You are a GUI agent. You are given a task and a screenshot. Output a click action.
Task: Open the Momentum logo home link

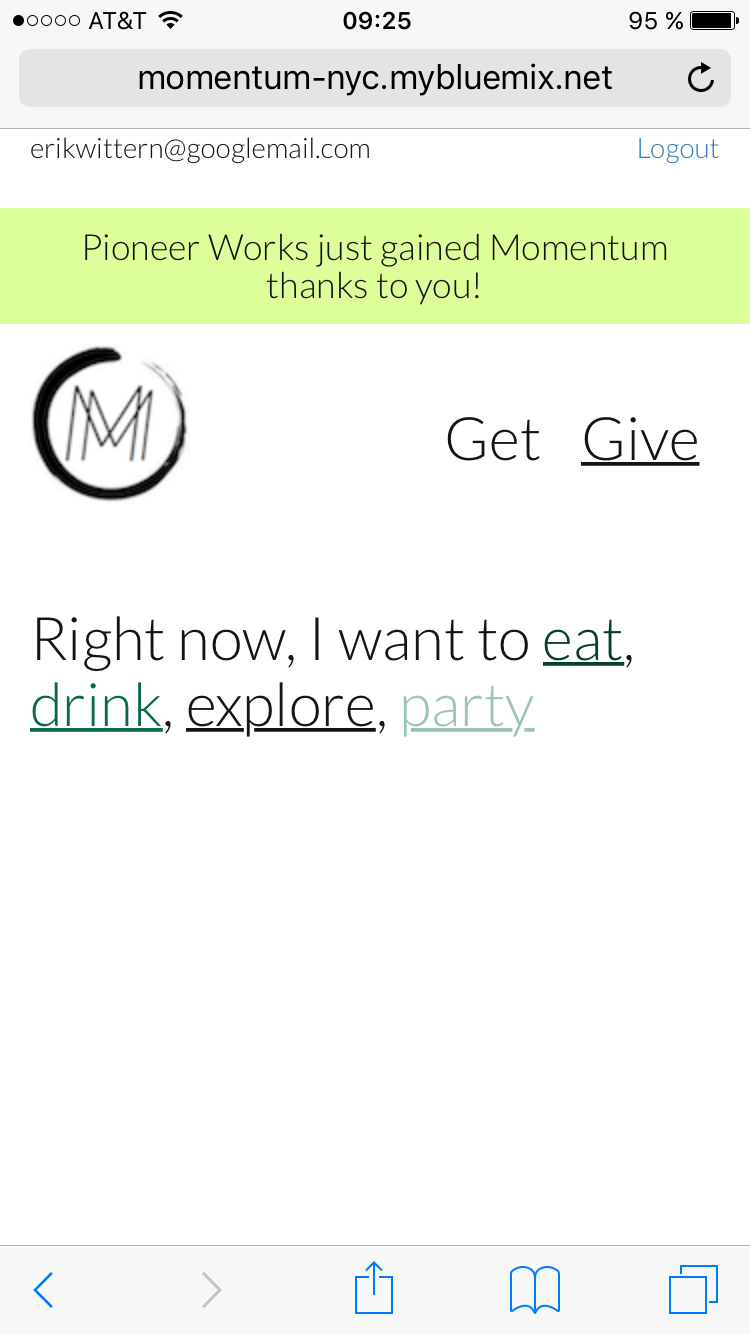(110, 424)
